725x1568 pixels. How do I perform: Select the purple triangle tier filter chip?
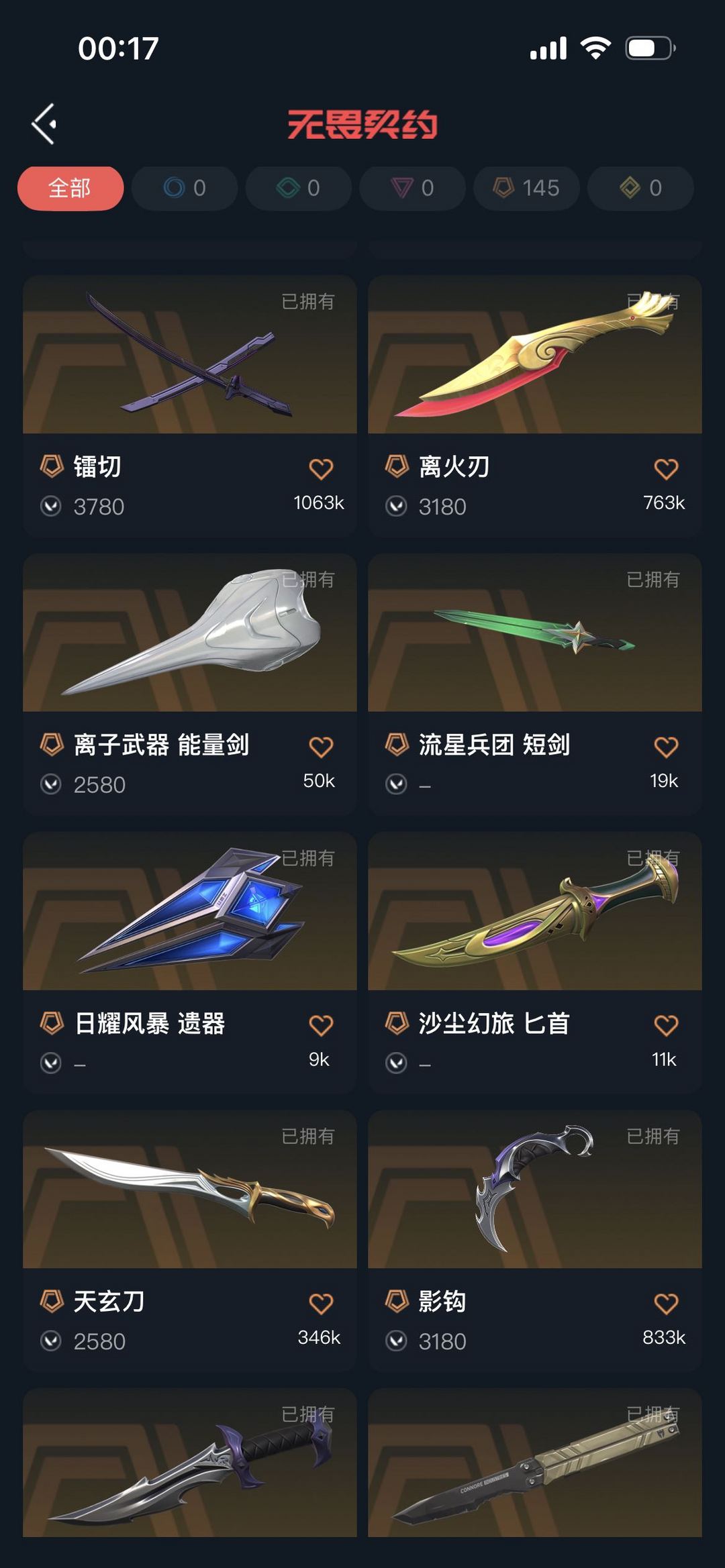412,188
